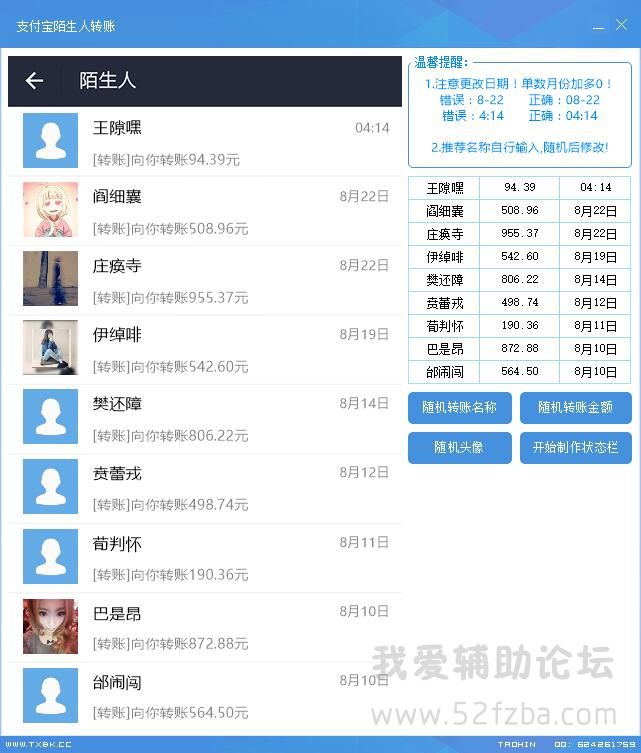Edit the amount field 806.22
This screenshot has height=753, width=641.
point(519,280)
